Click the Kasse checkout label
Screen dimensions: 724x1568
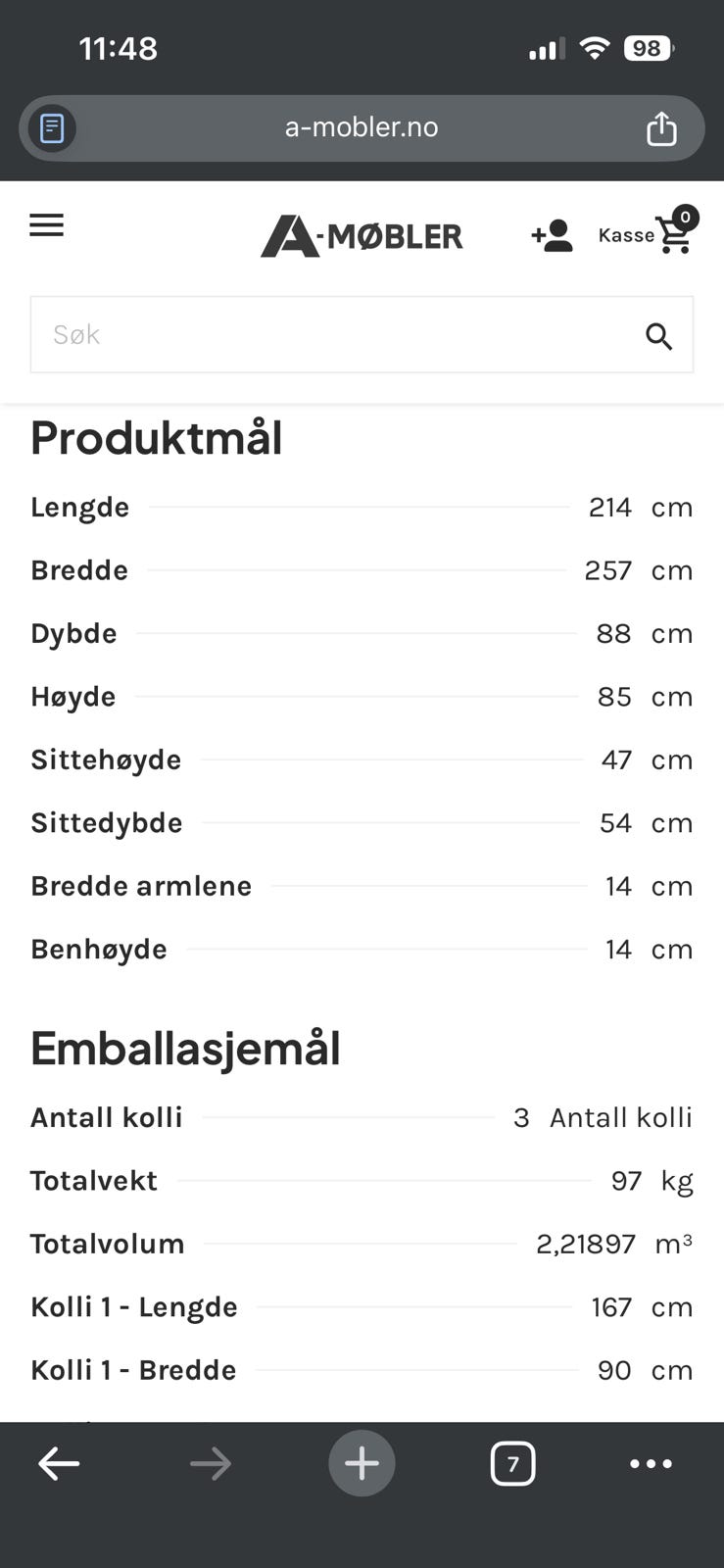(x=625, y=235)
